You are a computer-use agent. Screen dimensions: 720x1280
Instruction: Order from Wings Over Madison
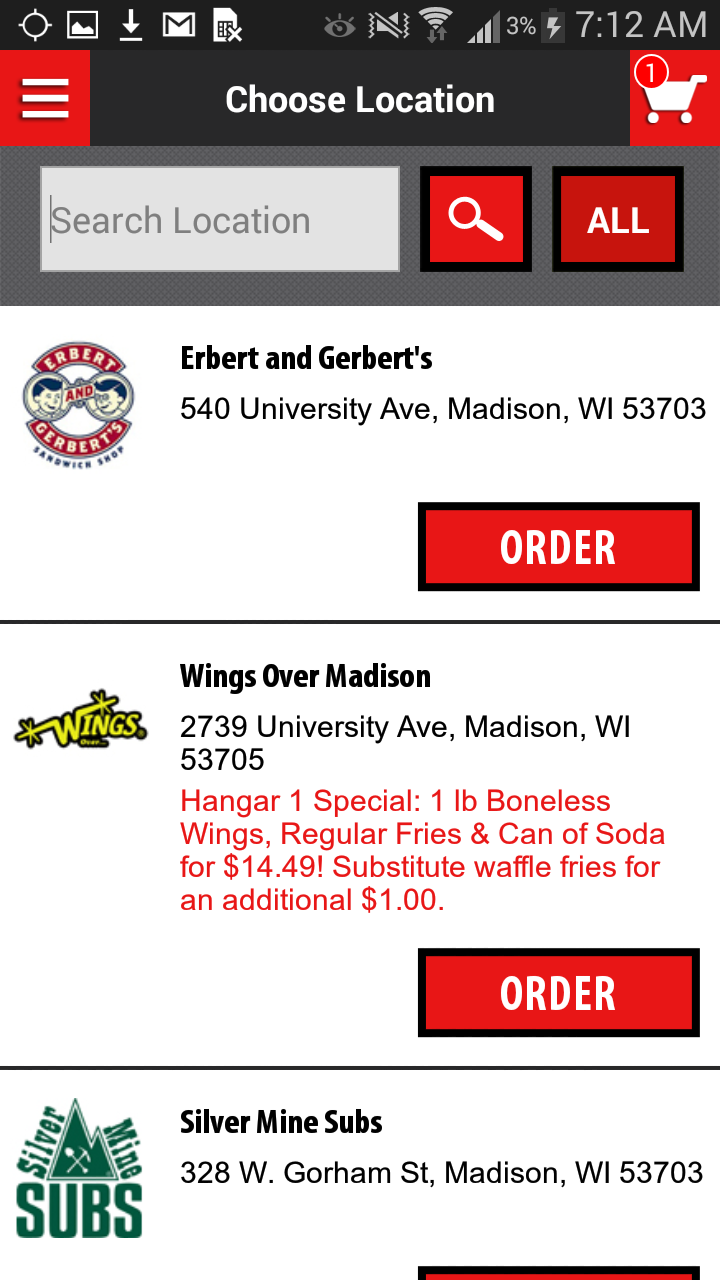[x=558, y=993]
